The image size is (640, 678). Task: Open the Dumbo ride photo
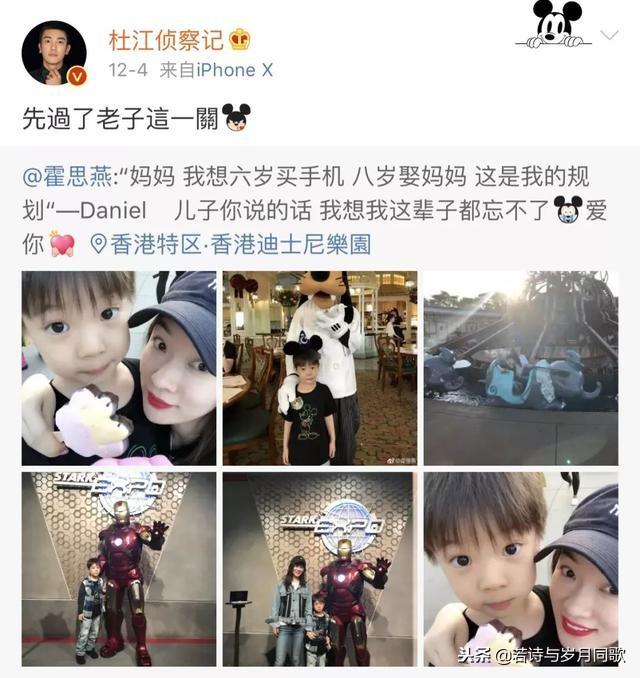(520, 367)
